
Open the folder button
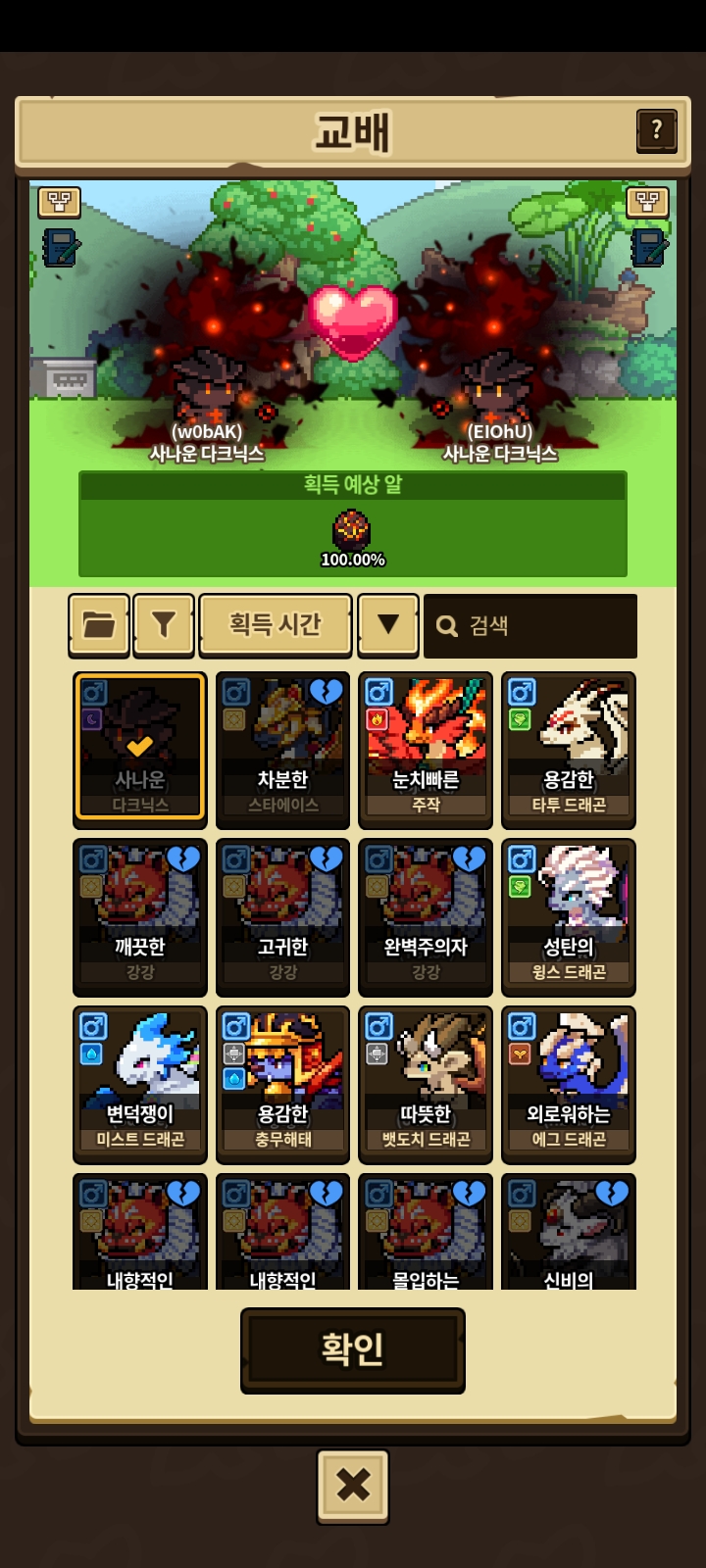pyautogui.click(x=99, y=624)
